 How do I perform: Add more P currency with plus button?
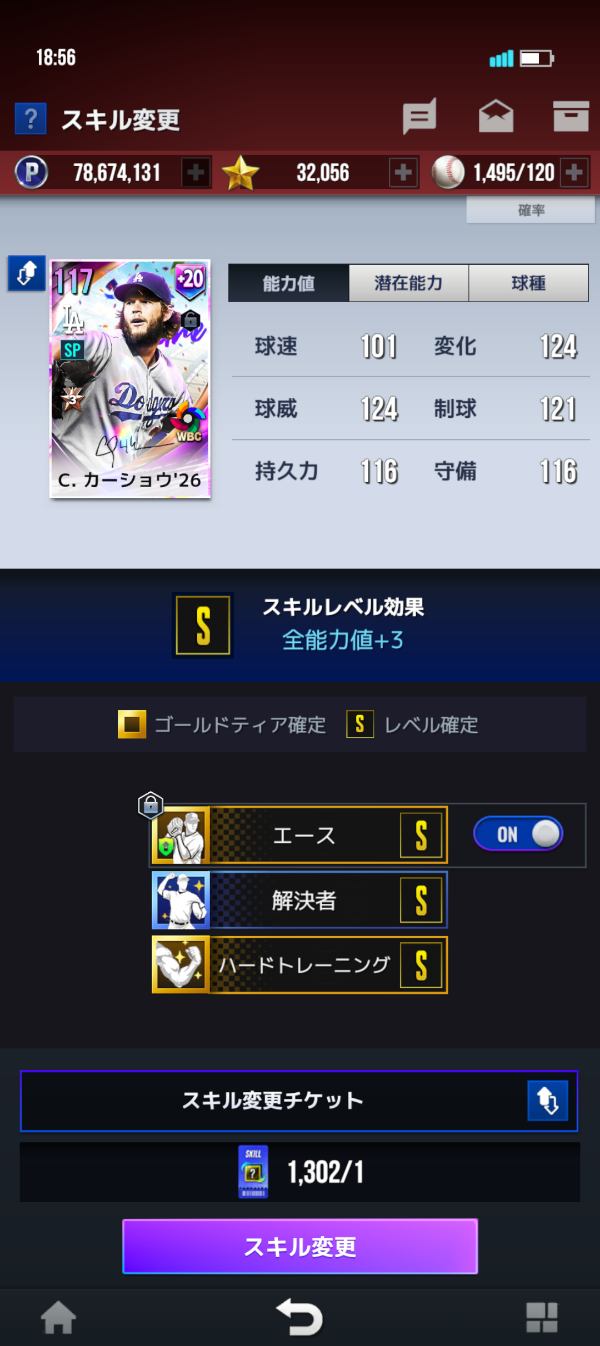pos(197,173)
